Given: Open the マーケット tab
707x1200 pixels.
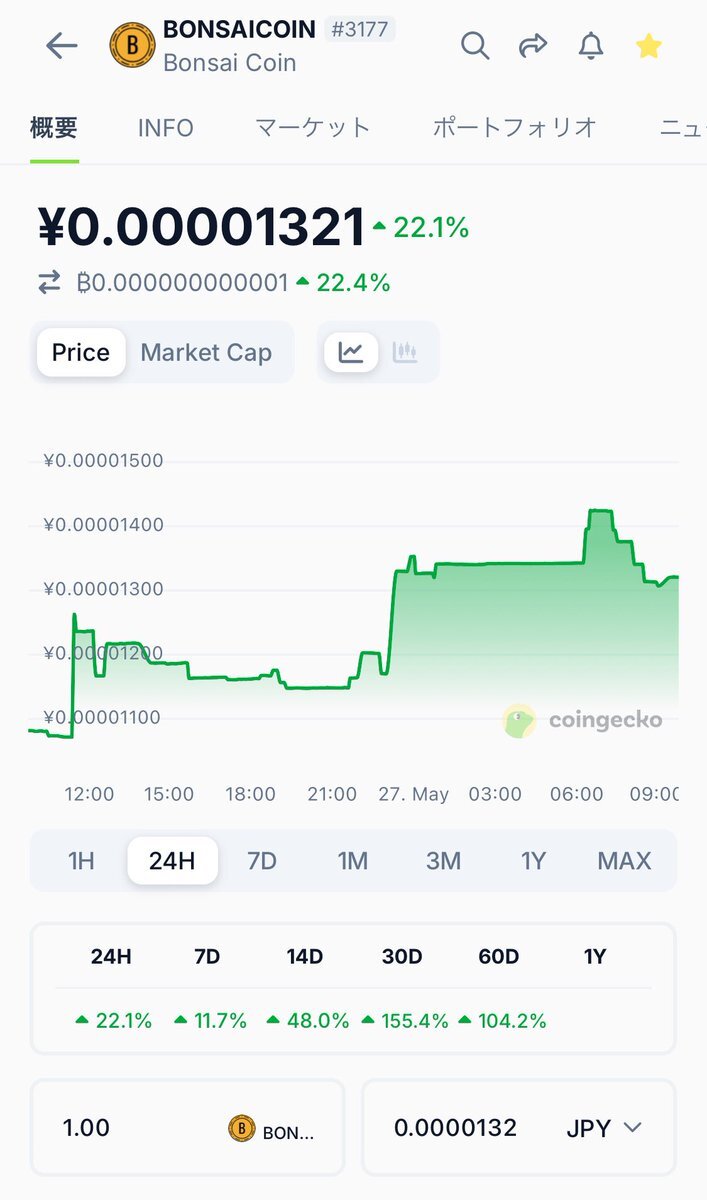Looking at the screenshot, I should click(x=313, y=128).
